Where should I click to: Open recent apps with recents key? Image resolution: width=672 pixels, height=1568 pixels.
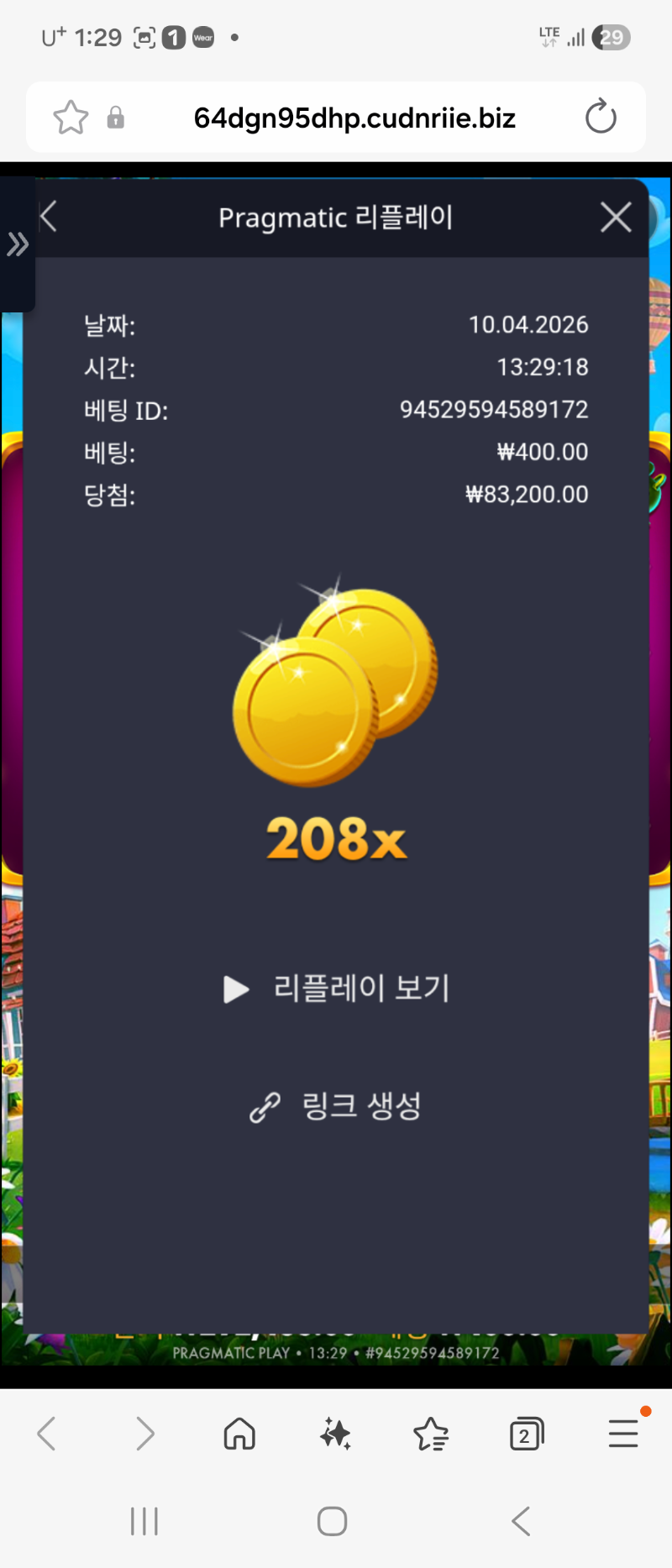point(144,1519)
